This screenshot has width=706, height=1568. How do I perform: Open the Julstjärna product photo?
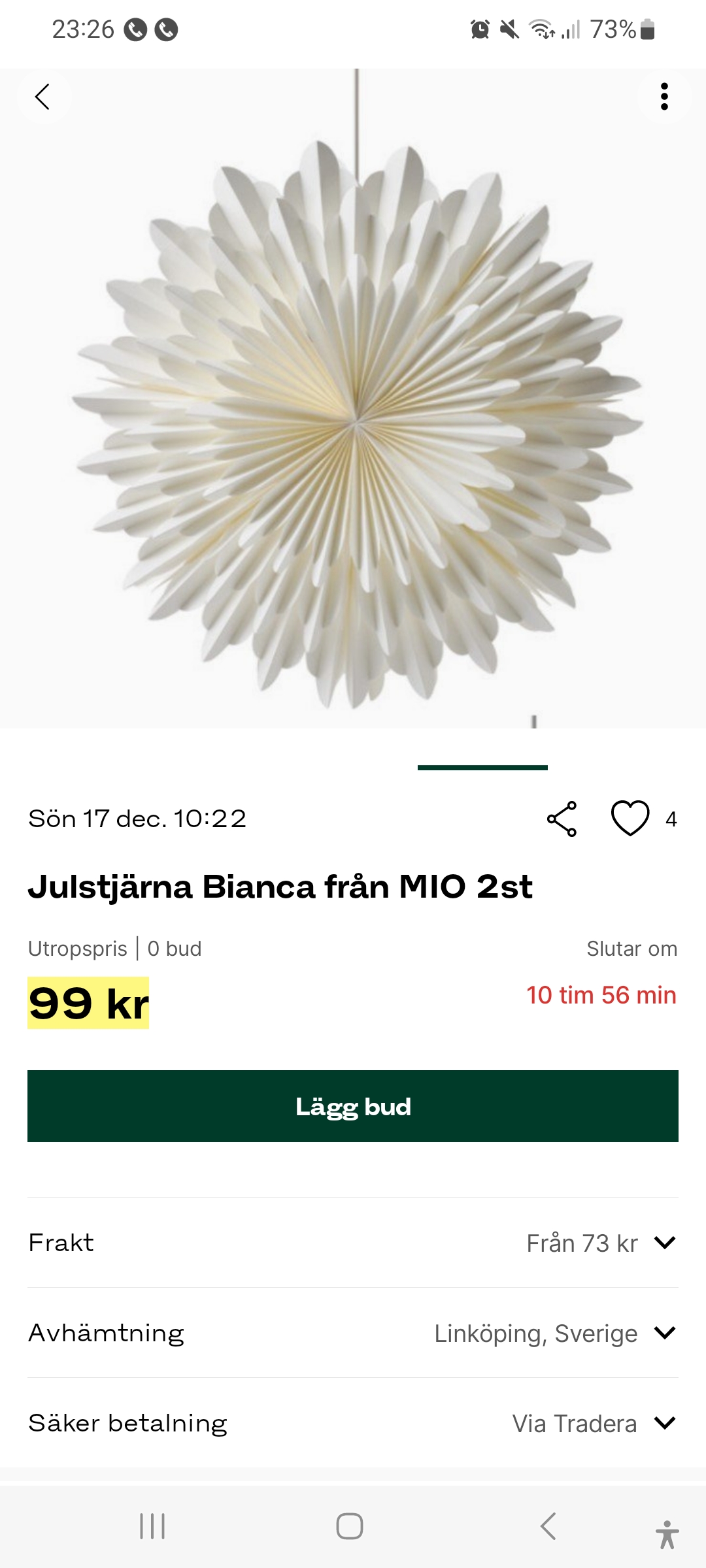[353, 418]
